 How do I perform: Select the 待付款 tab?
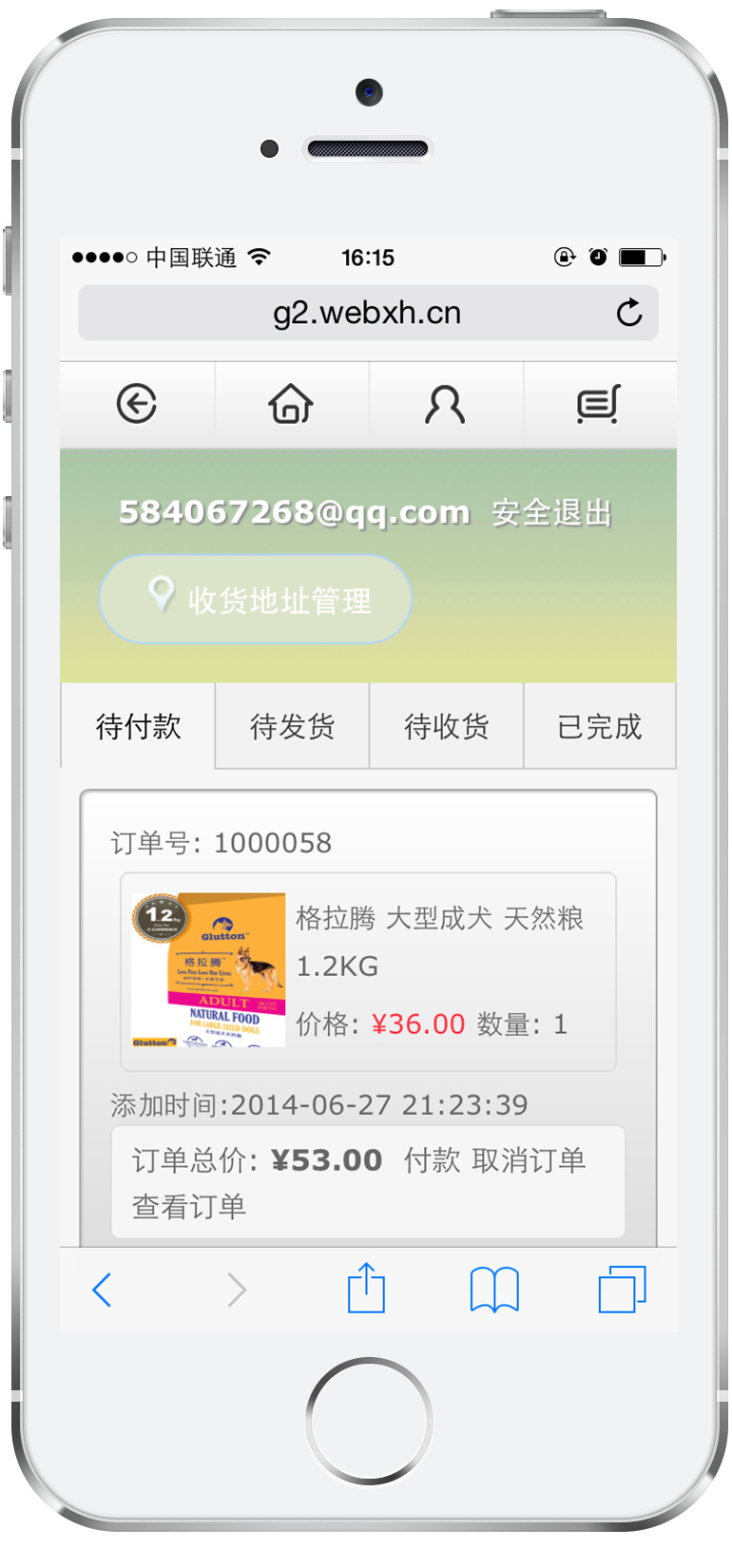click(138, 727)
